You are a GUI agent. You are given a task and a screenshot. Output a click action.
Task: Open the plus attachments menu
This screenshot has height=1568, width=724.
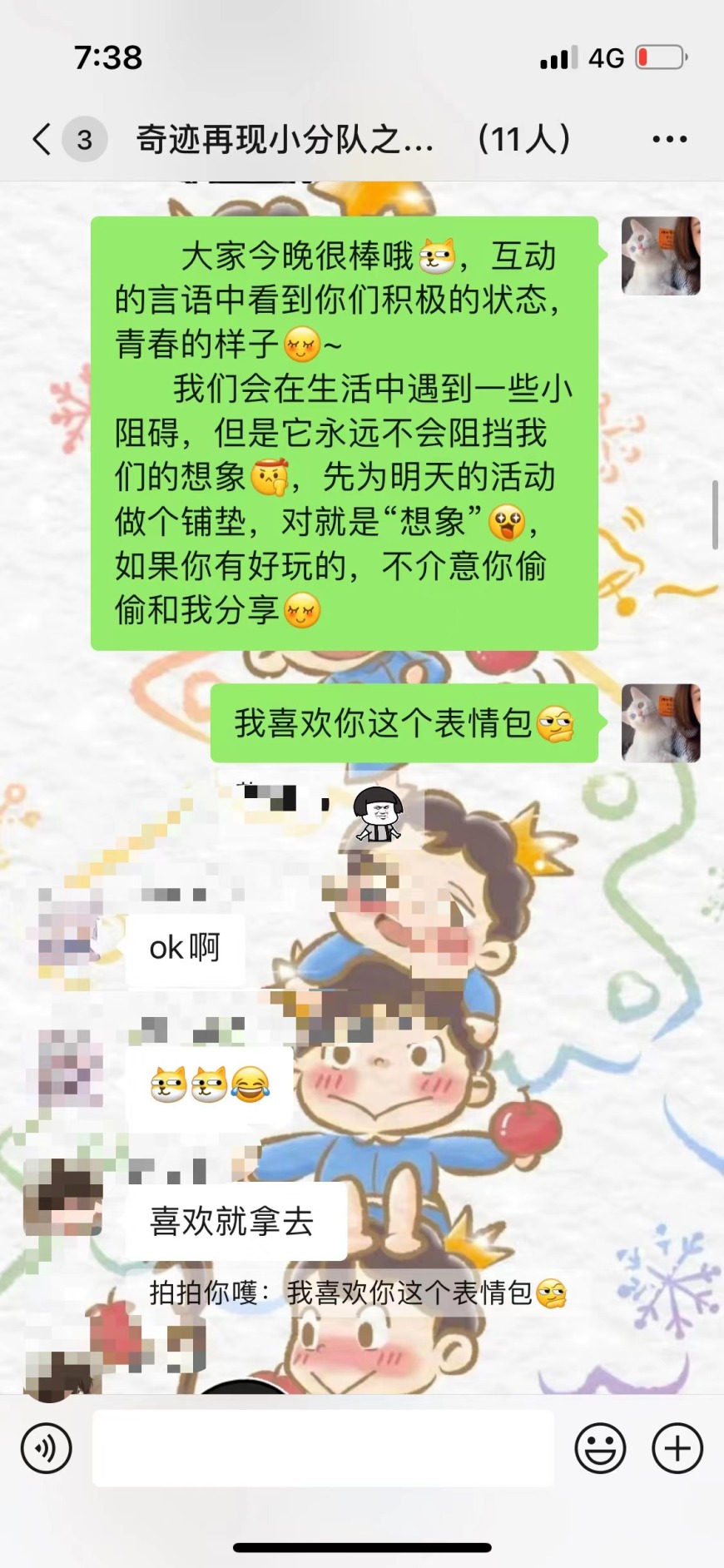[x=677, y=1448]
